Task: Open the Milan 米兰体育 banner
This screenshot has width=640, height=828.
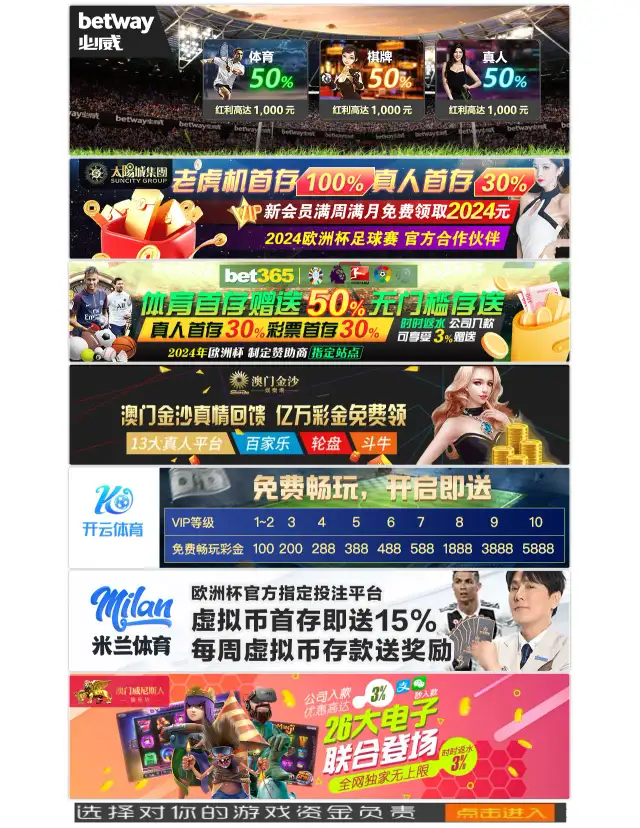Action: 319,620
